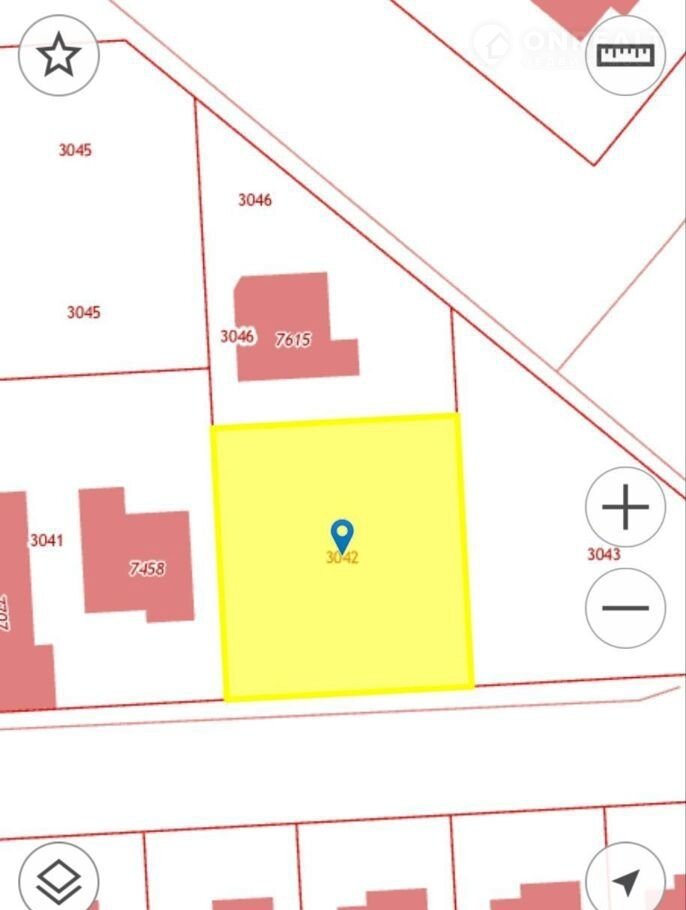Zoom in with the plus button
This screenshot has width=686, height=910.
[625, 507]
